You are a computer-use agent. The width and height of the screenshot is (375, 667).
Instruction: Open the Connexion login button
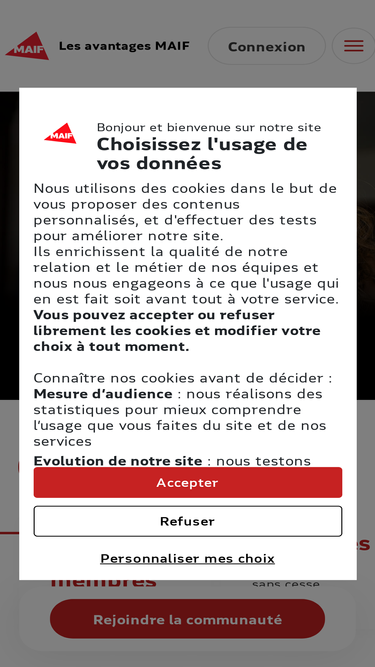[x=267, y=46]
